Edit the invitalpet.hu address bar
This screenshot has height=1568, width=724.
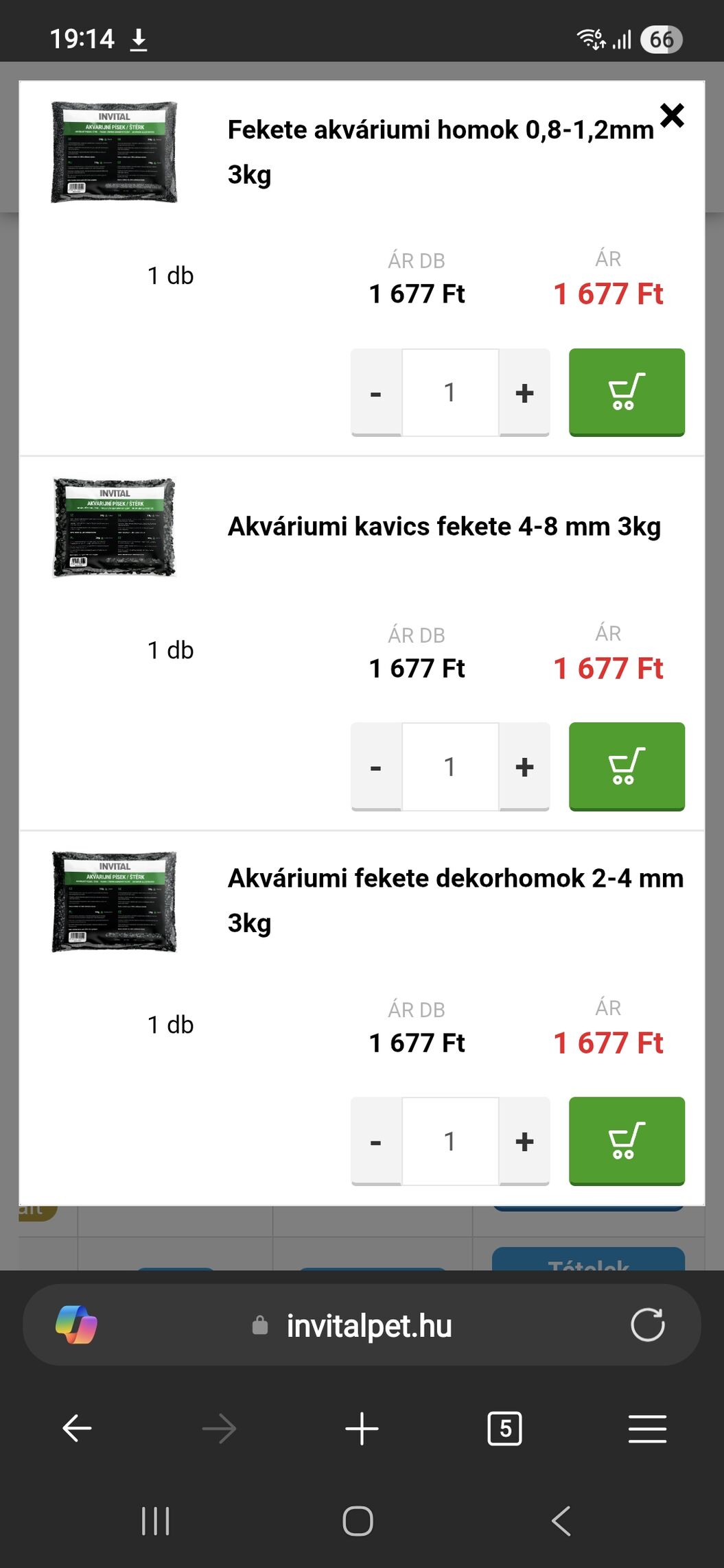369,1325
